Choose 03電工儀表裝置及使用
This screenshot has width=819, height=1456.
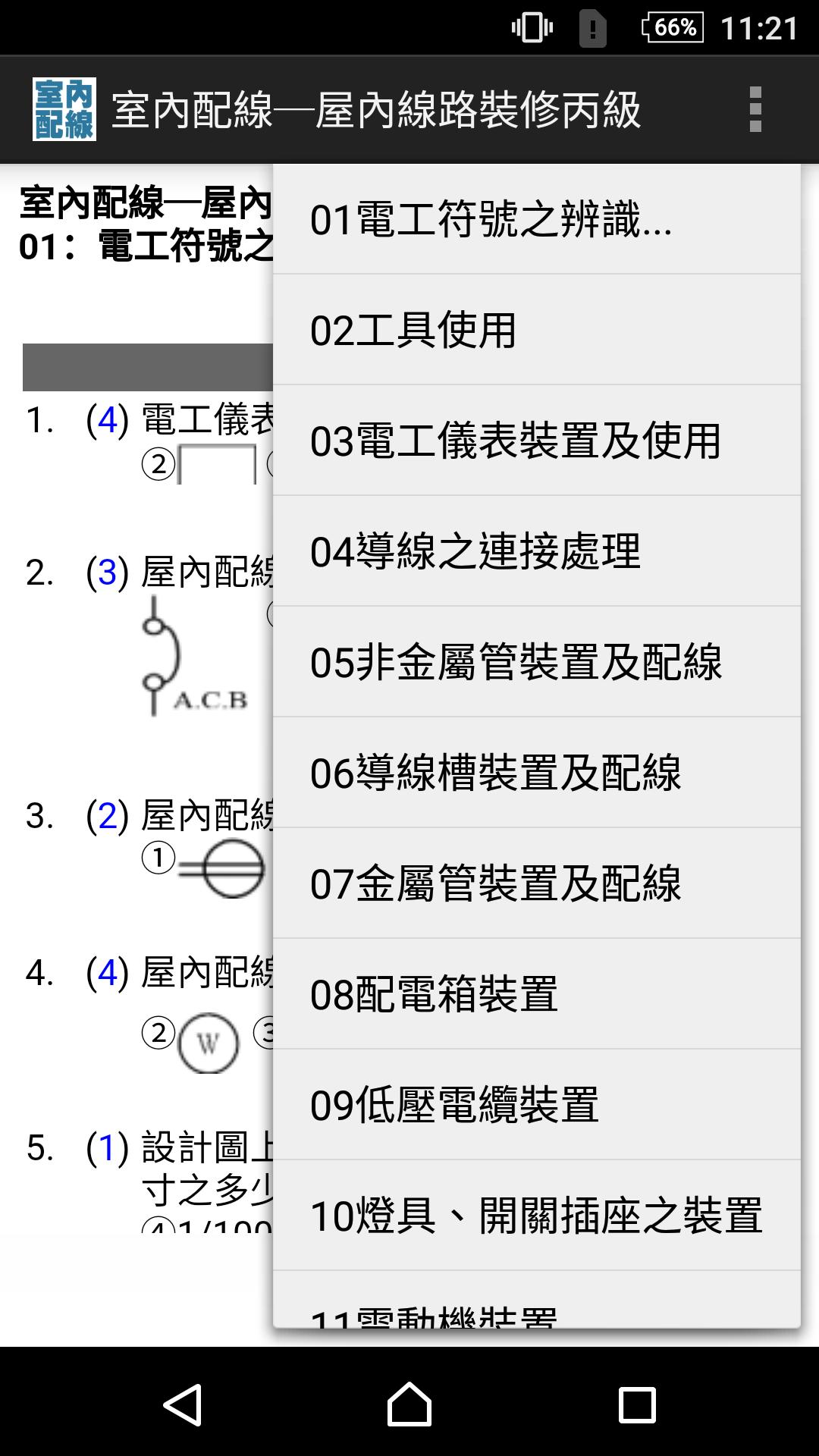coord(536,441)
